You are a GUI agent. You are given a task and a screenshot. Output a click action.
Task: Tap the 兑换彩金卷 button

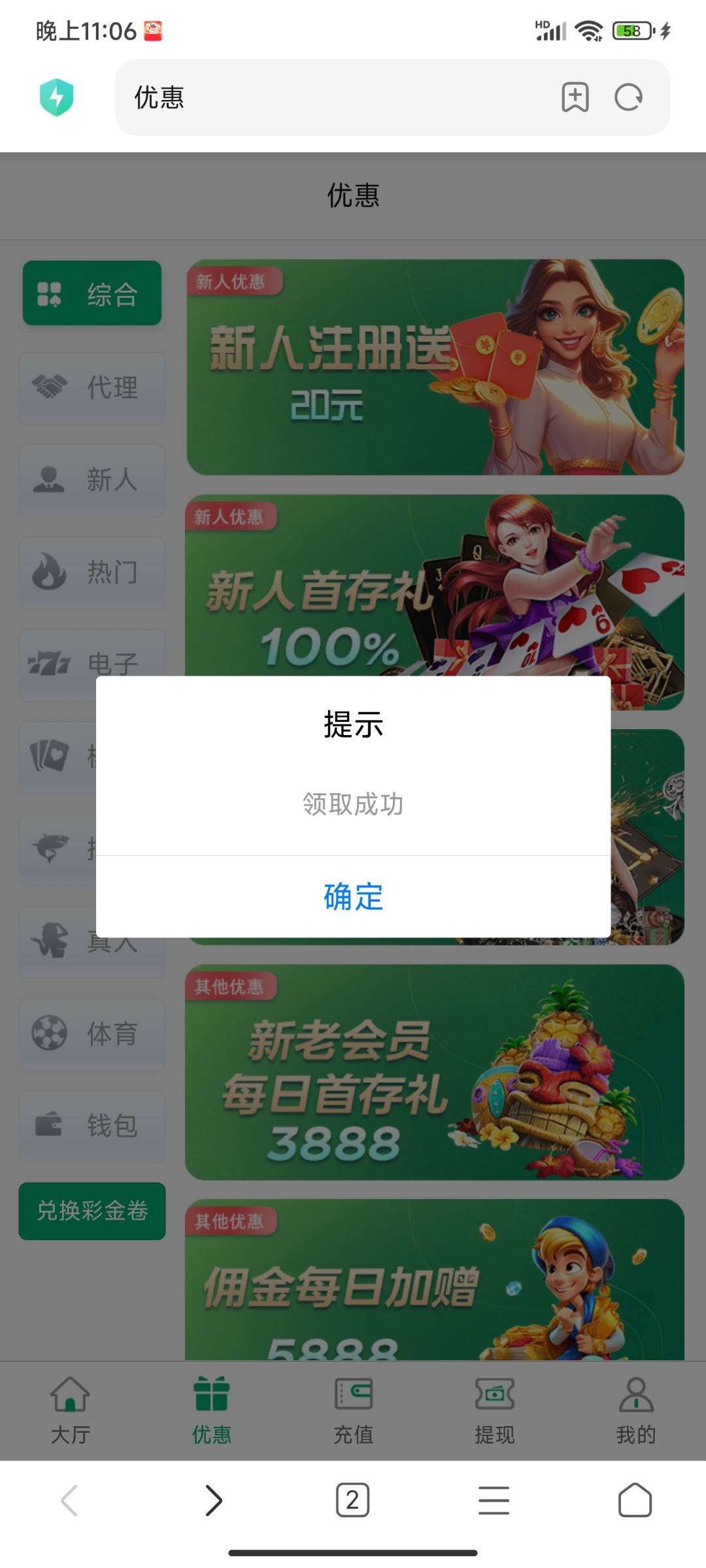[x=92, y=1211]
